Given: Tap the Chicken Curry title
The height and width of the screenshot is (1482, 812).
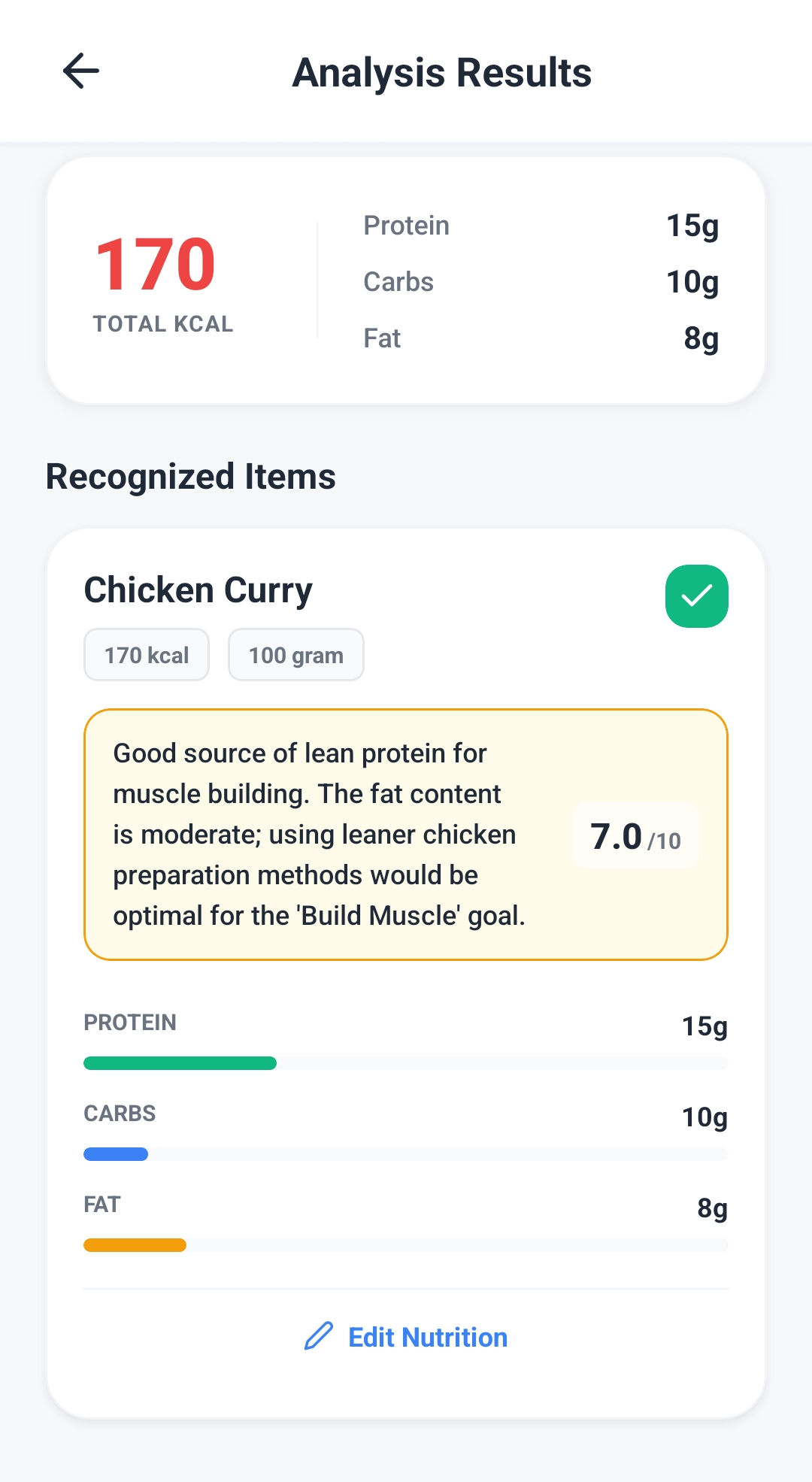Looking at the screenshot, I should (198, 589).
